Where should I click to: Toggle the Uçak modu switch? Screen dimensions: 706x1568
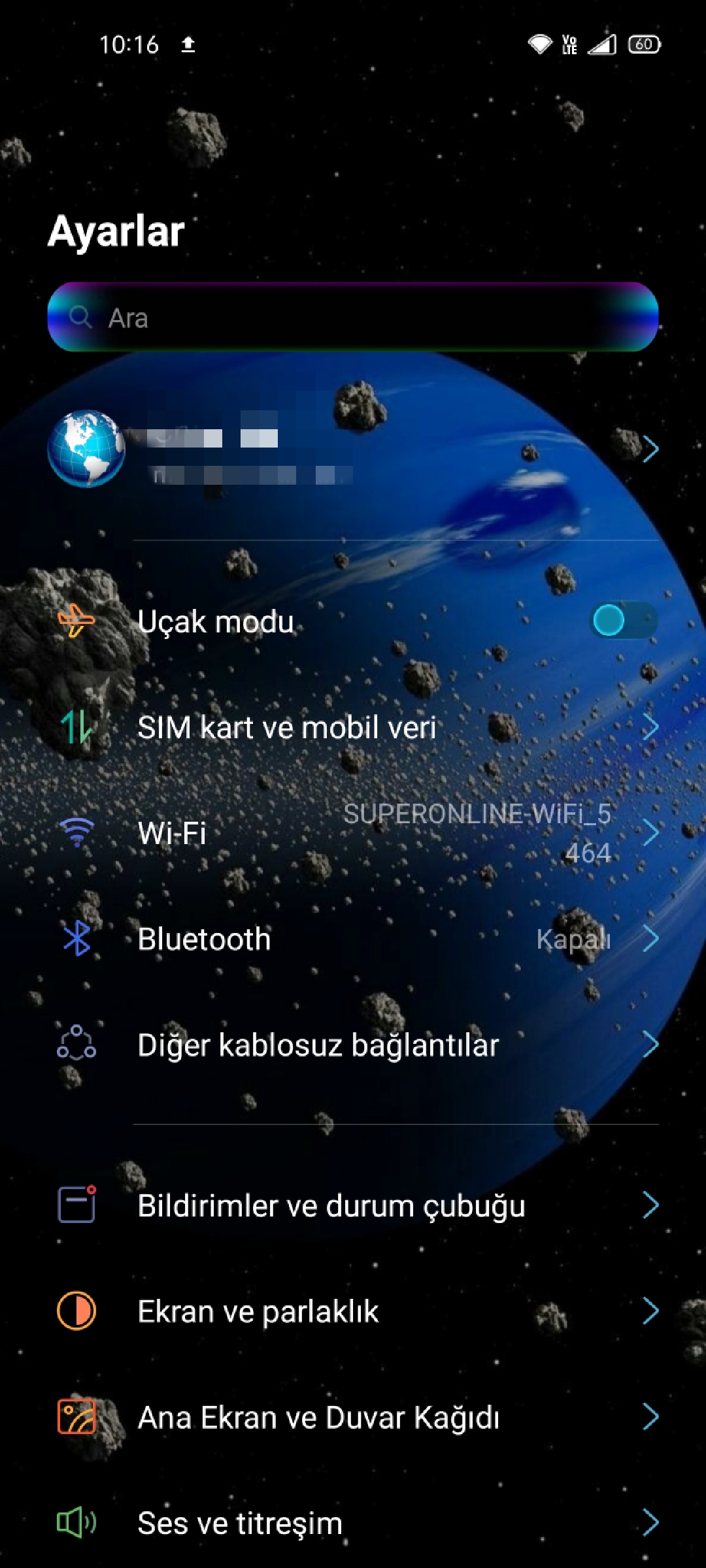(x=624, y=621)
